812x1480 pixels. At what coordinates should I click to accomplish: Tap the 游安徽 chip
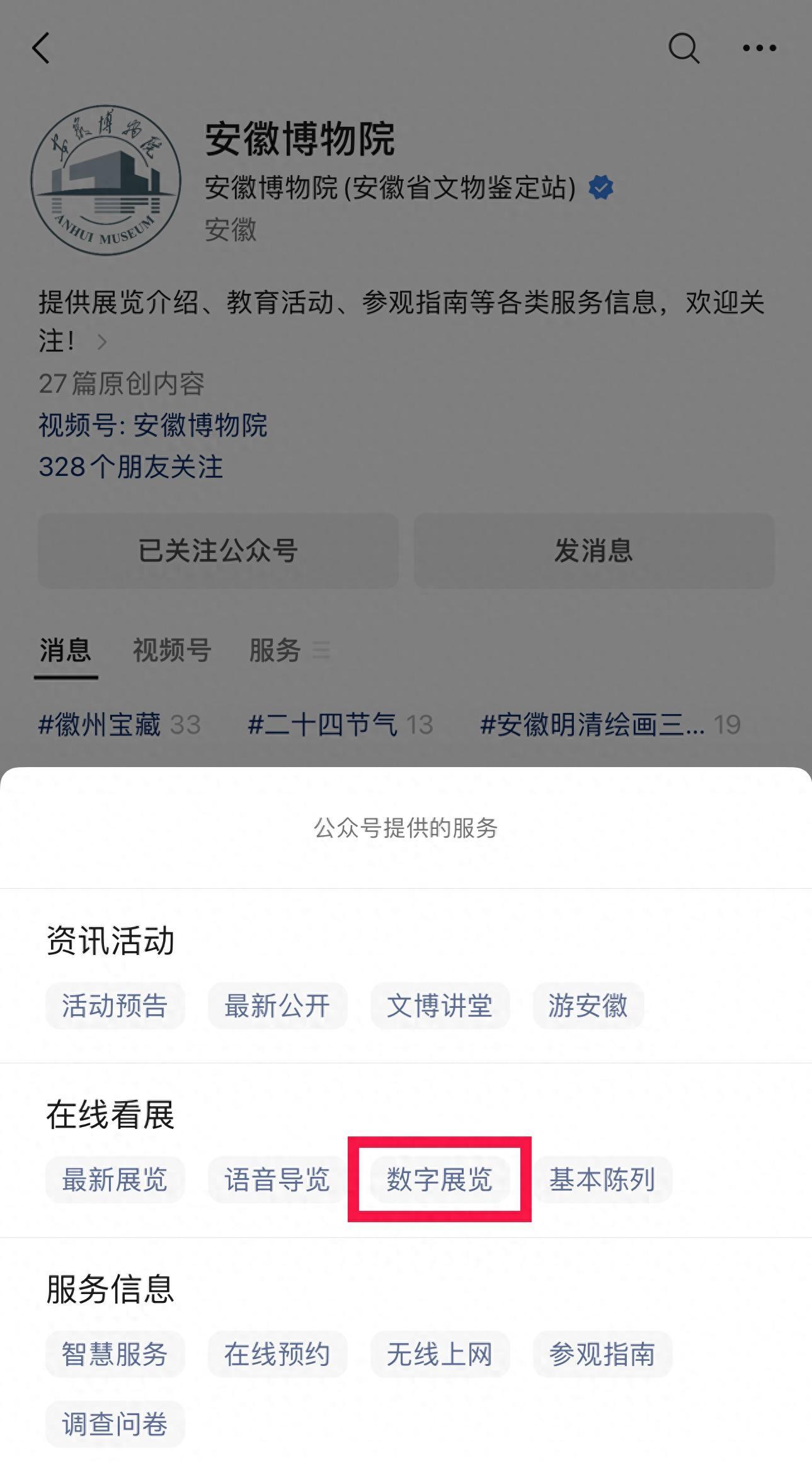pyautogui.click(x=588, y=1005)
